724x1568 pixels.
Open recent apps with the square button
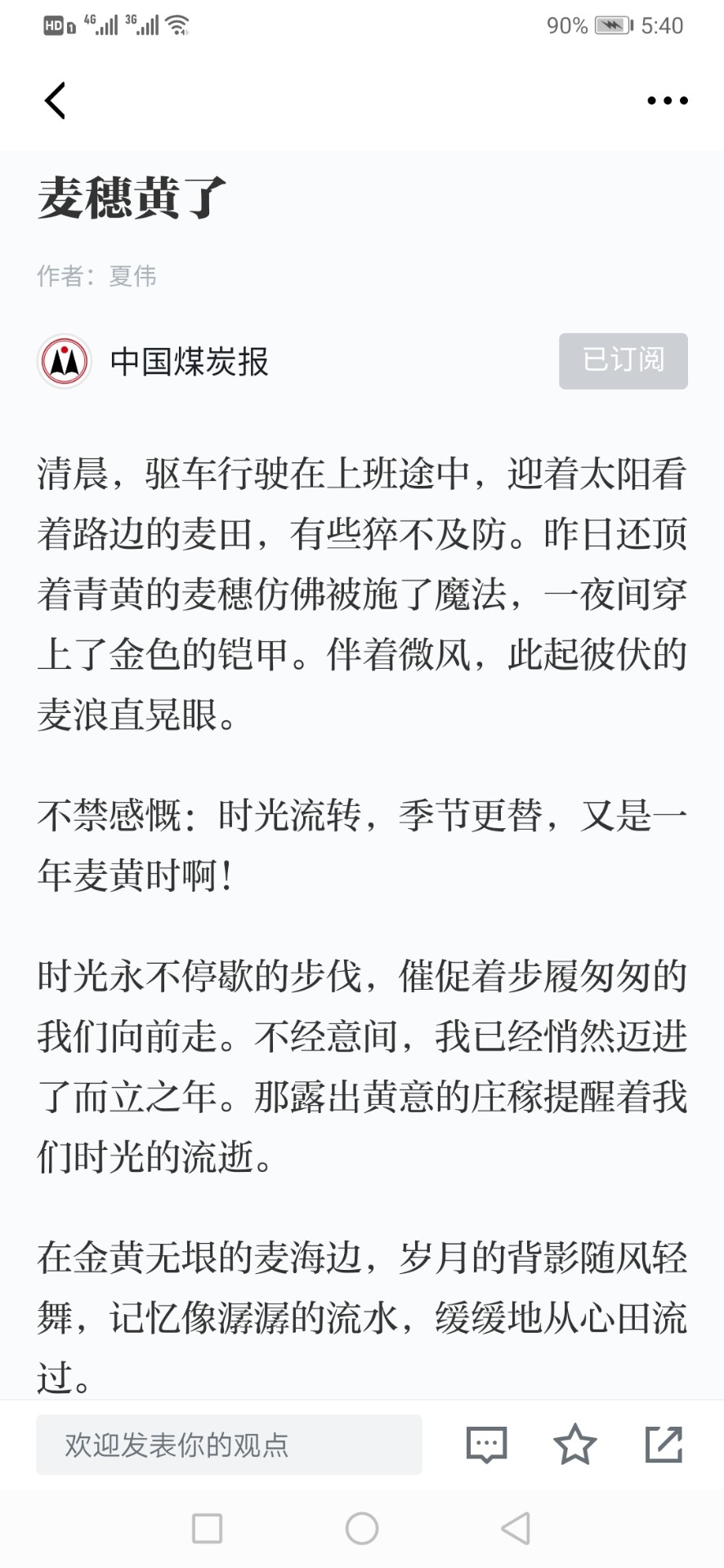point(207,1528)
